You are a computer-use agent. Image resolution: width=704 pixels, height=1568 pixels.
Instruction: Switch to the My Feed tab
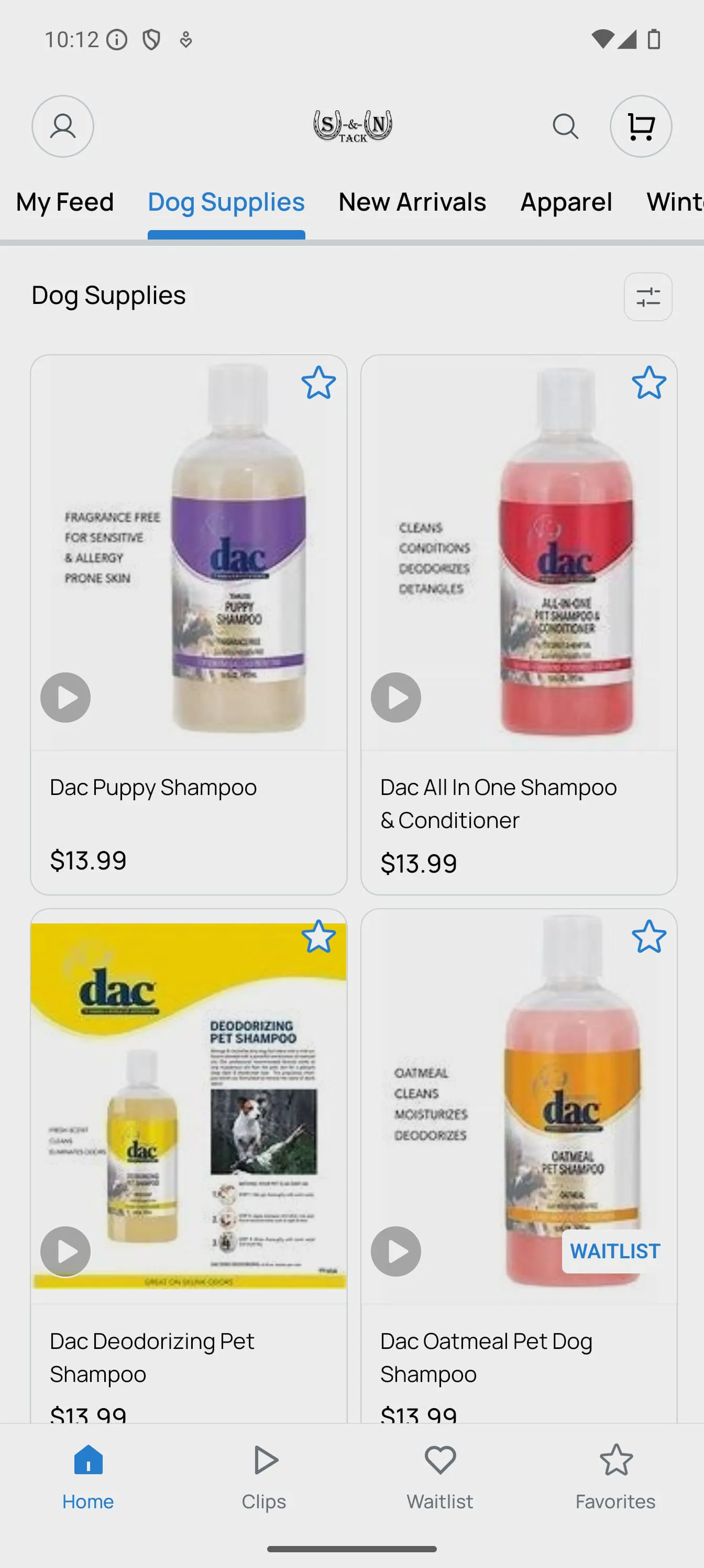[x=64, y=202]
